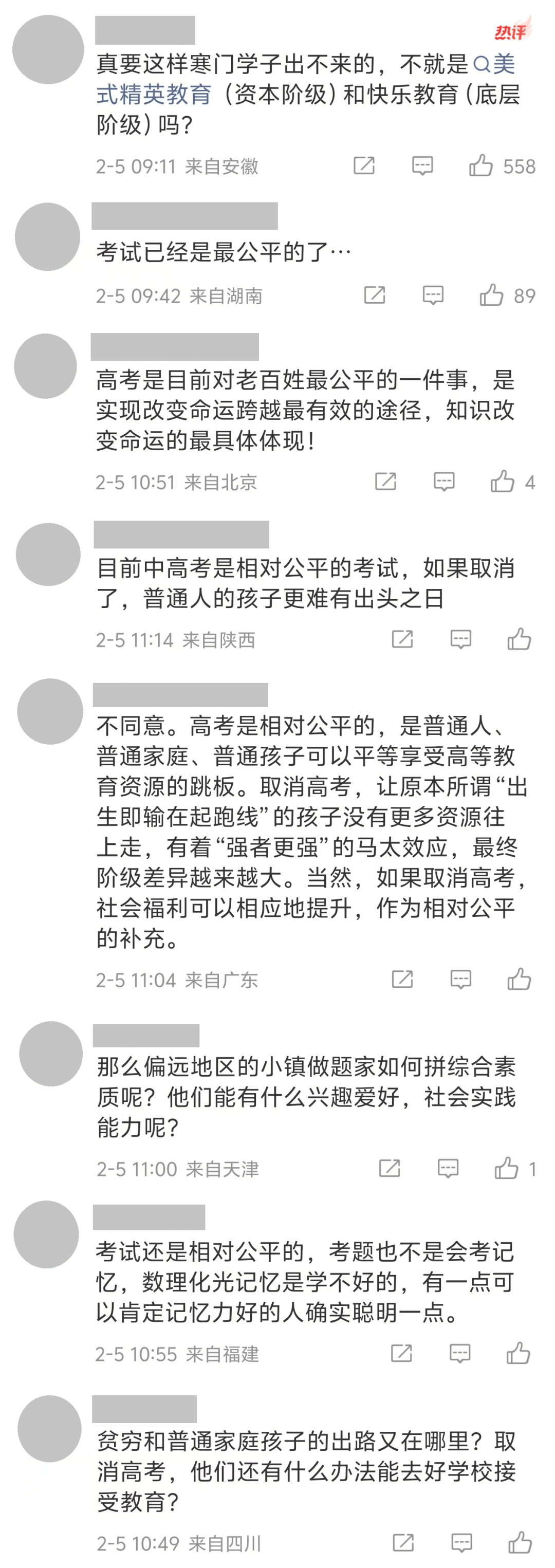Share the comment from 四川
The height and width of the screenshot is (1568, 555).
[x=403, y=1542]
